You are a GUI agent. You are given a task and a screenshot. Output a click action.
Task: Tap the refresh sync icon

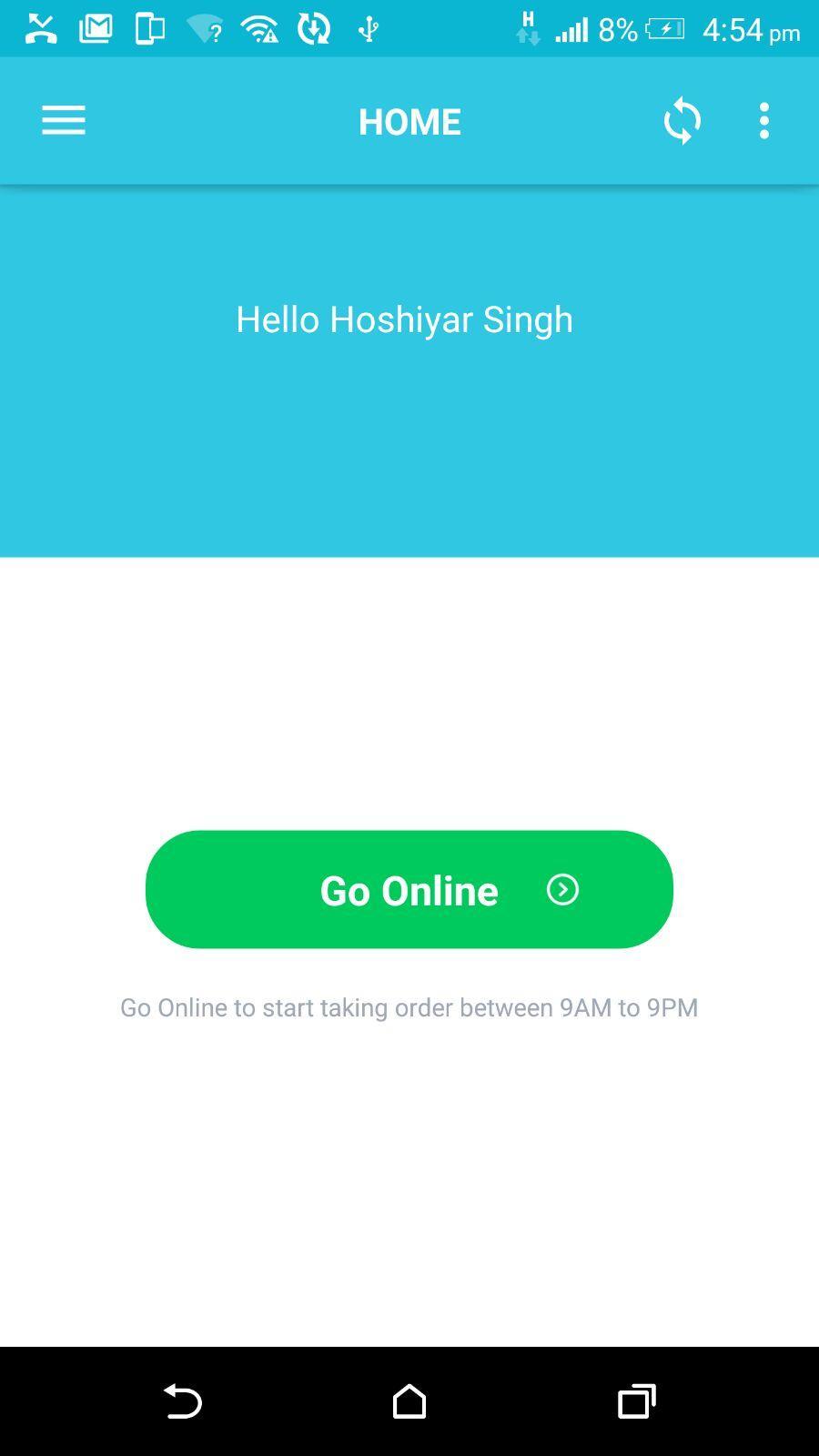682,121
